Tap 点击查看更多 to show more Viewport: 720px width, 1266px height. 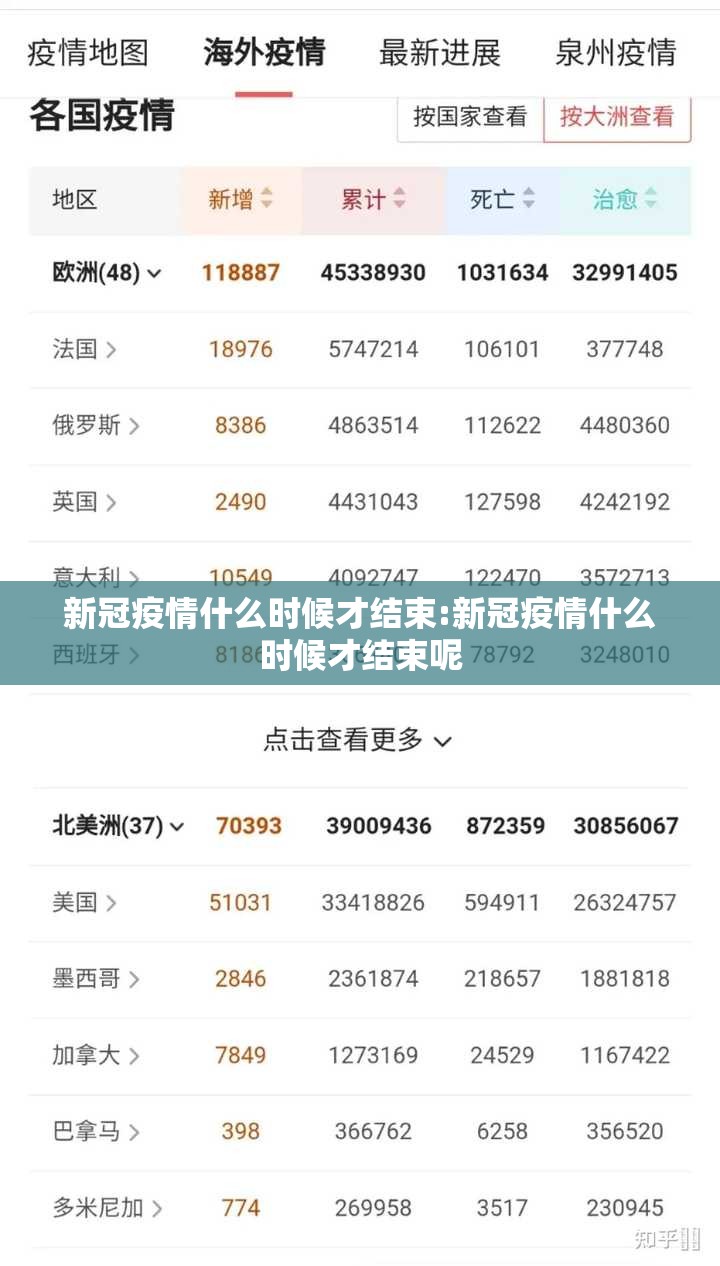click(357, 740)
